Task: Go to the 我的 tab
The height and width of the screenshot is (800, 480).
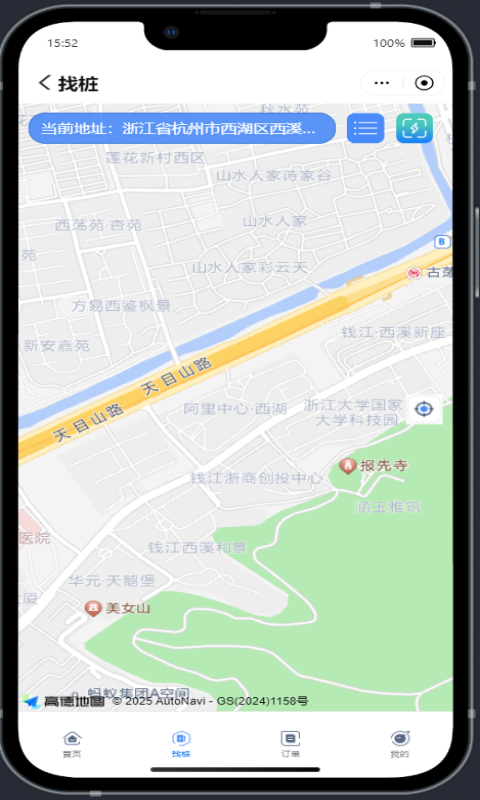Action: (x=400, y=745)
